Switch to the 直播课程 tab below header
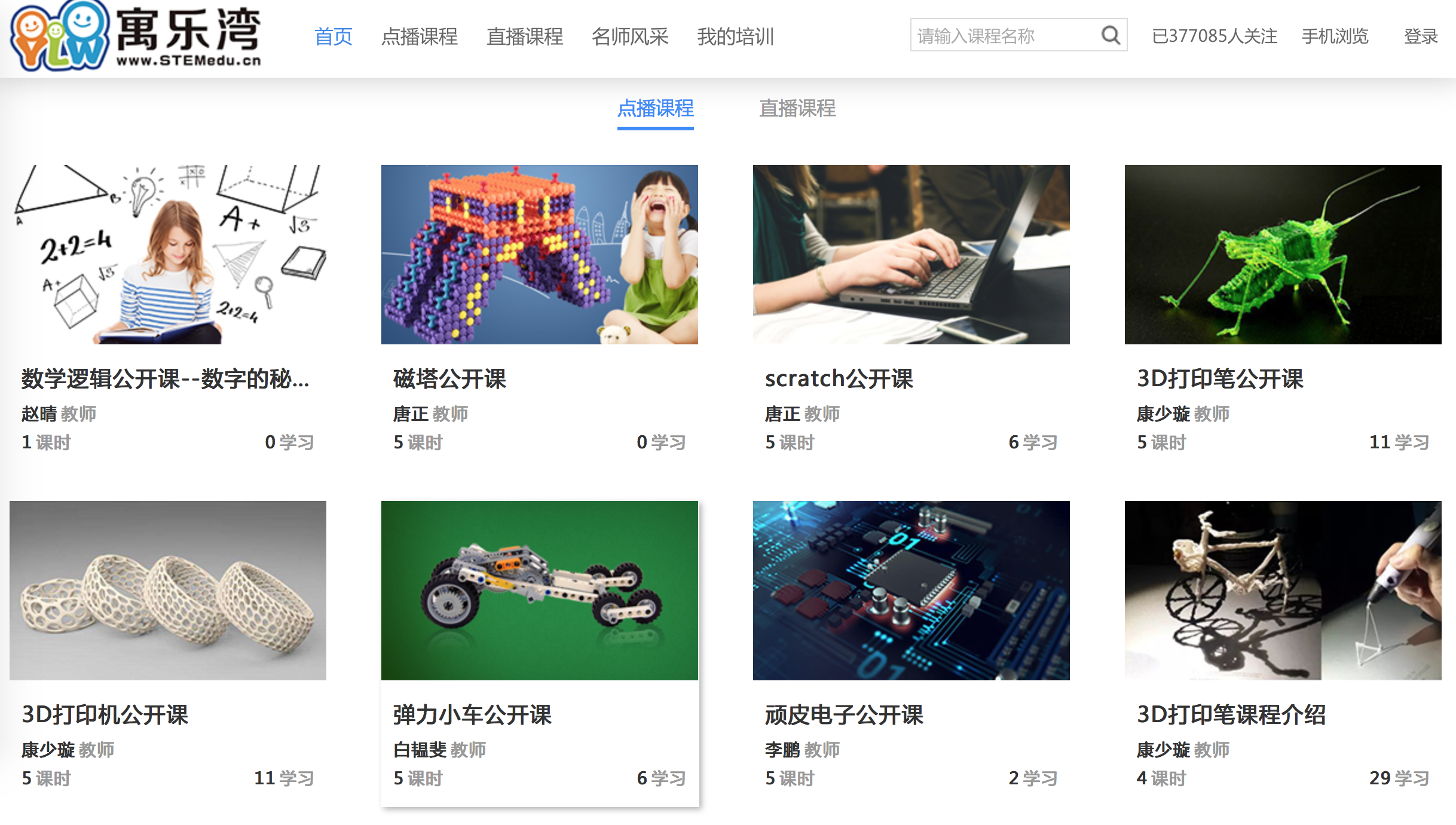This screenshot has height=825, width=1456. (797, 108)
